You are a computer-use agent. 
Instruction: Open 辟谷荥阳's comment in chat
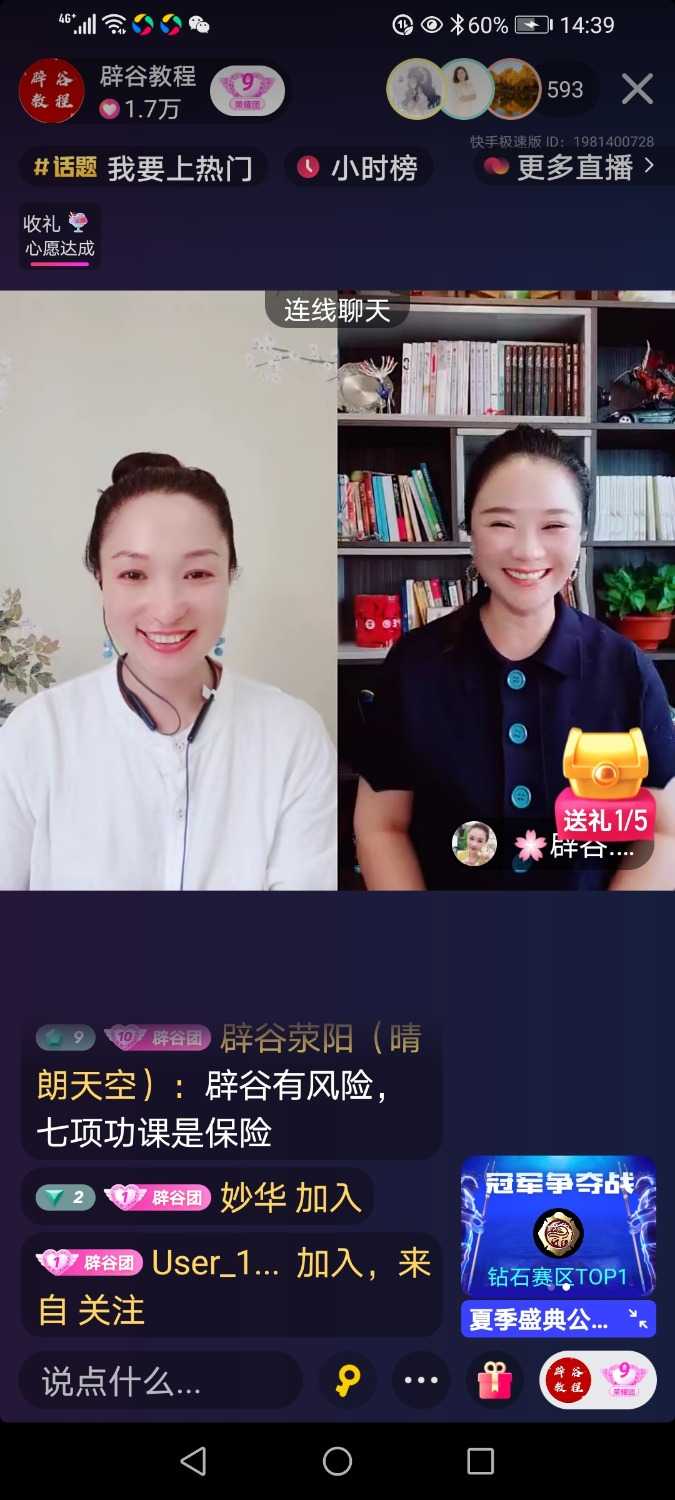click(230, 1086)
